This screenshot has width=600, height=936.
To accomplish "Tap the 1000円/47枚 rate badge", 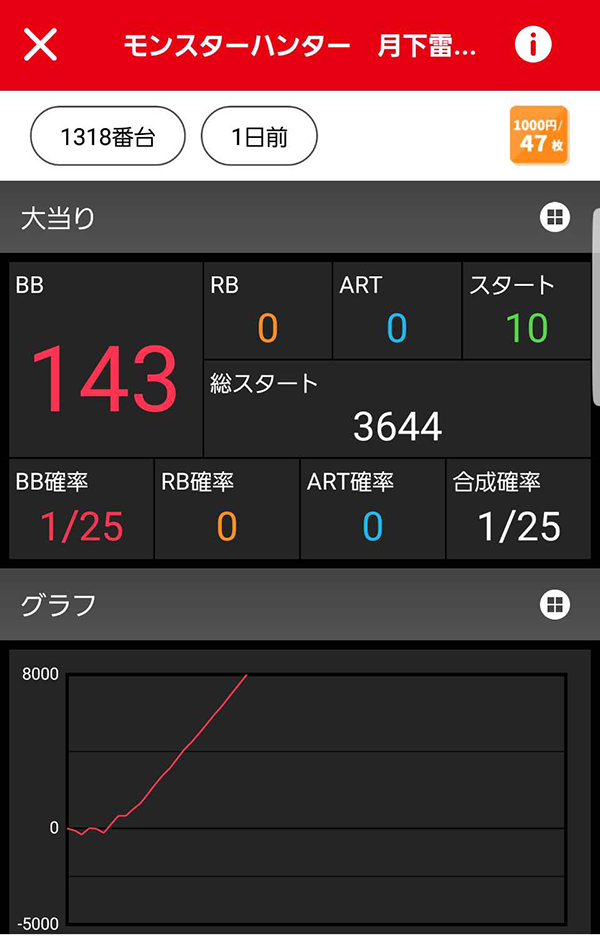I will click(x=539, y=136).
